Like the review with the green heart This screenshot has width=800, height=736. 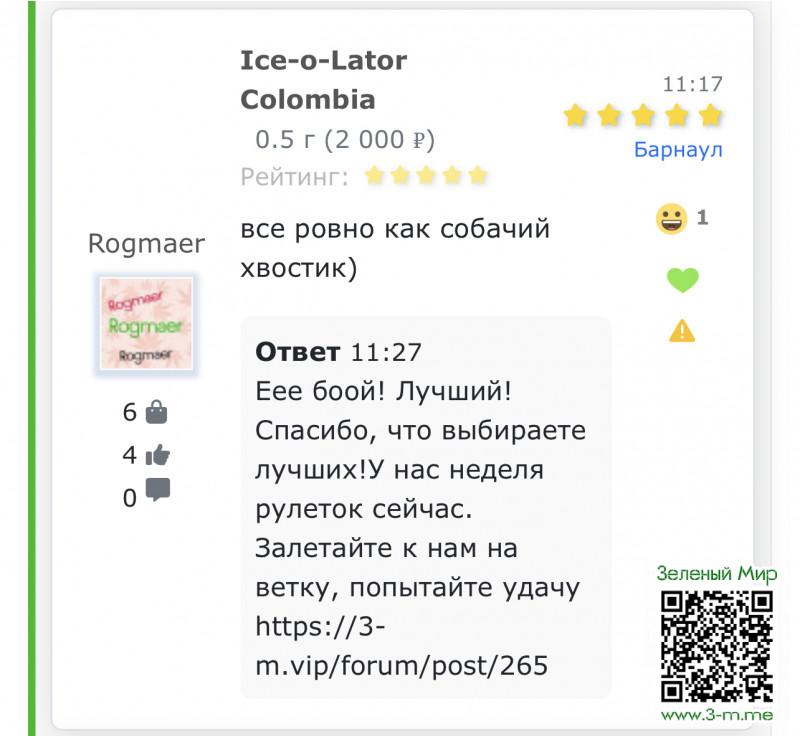point(682,280)
